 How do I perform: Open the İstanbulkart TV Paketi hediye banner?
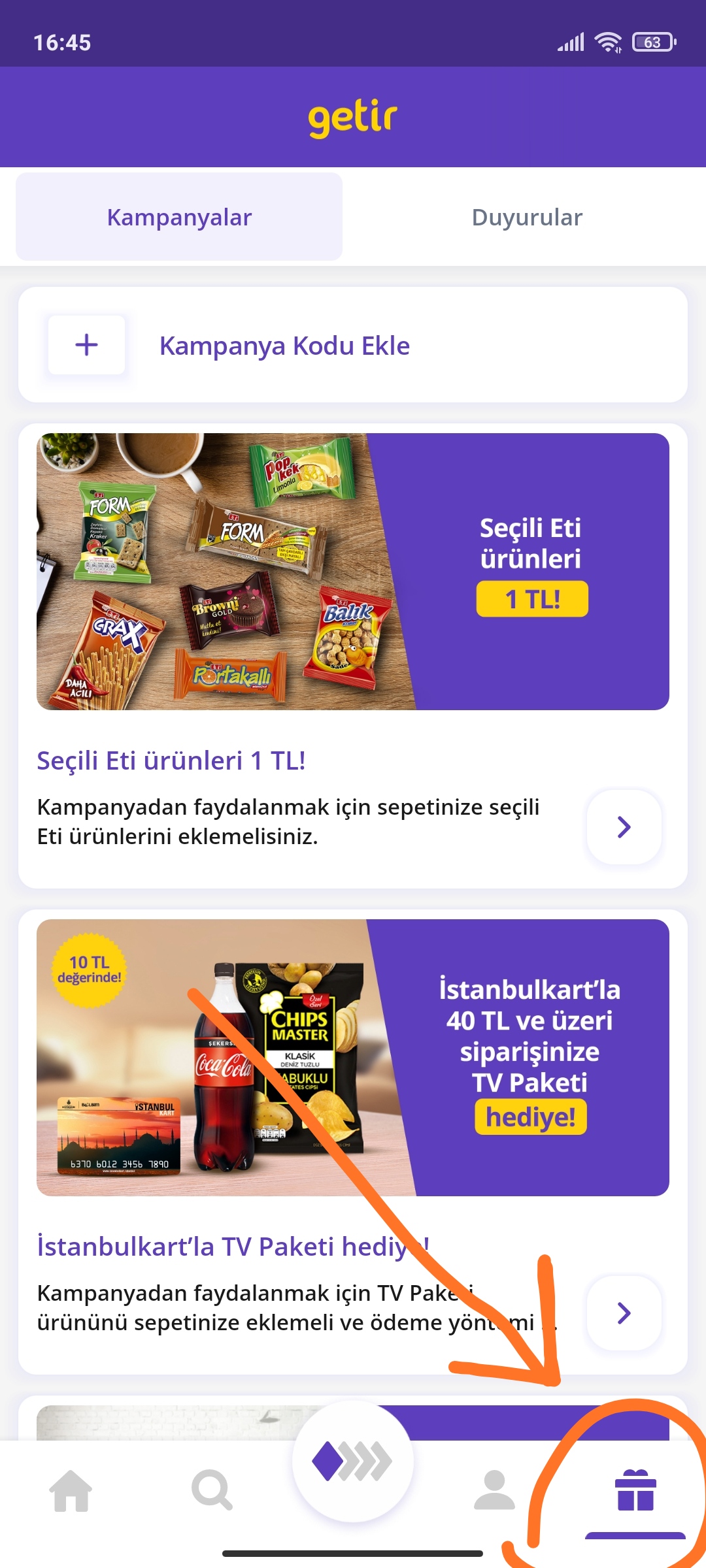coord(353,1058)
